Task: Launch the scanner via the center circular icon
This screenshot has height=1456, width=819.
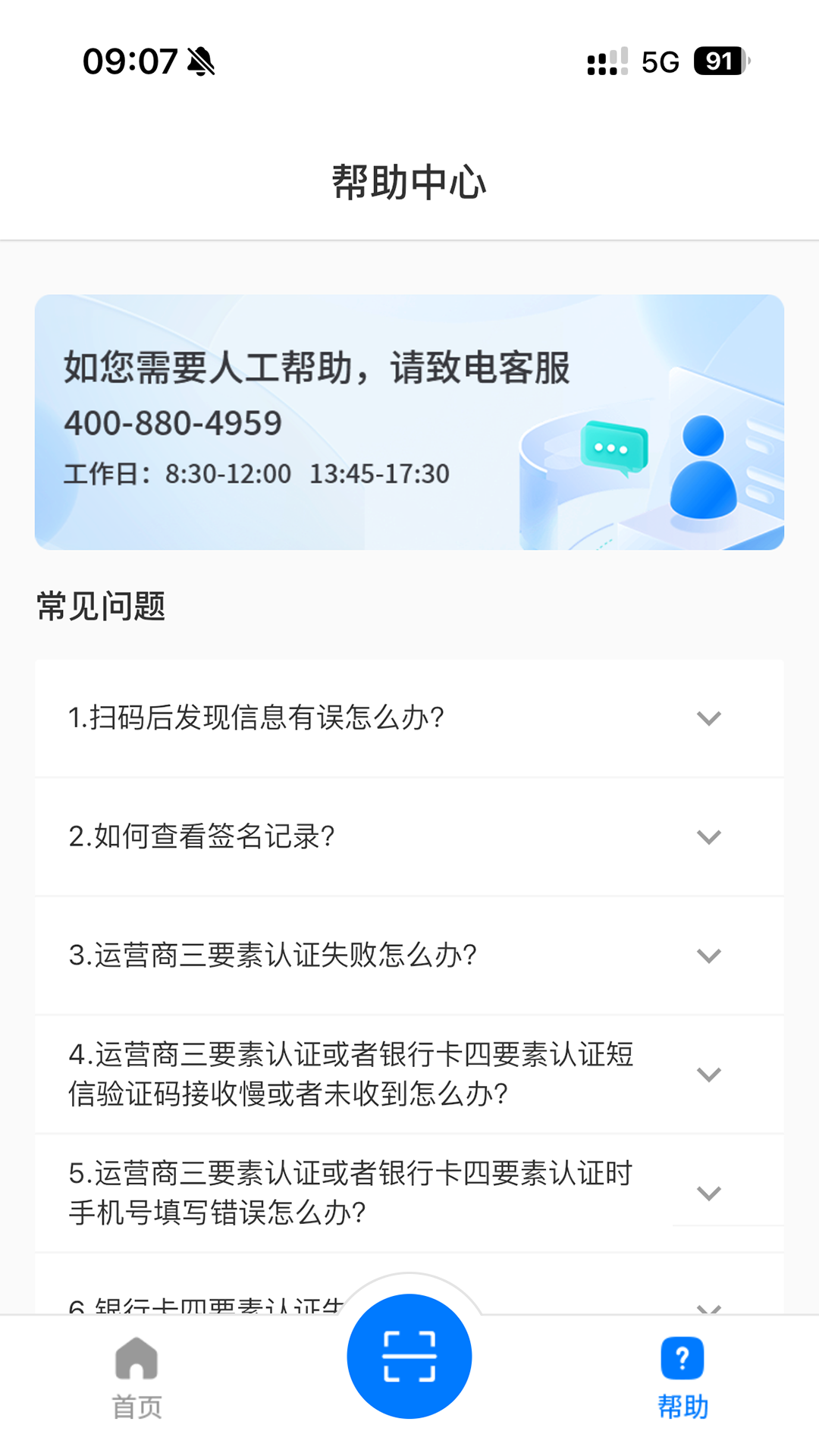Action: (409, 1357)
